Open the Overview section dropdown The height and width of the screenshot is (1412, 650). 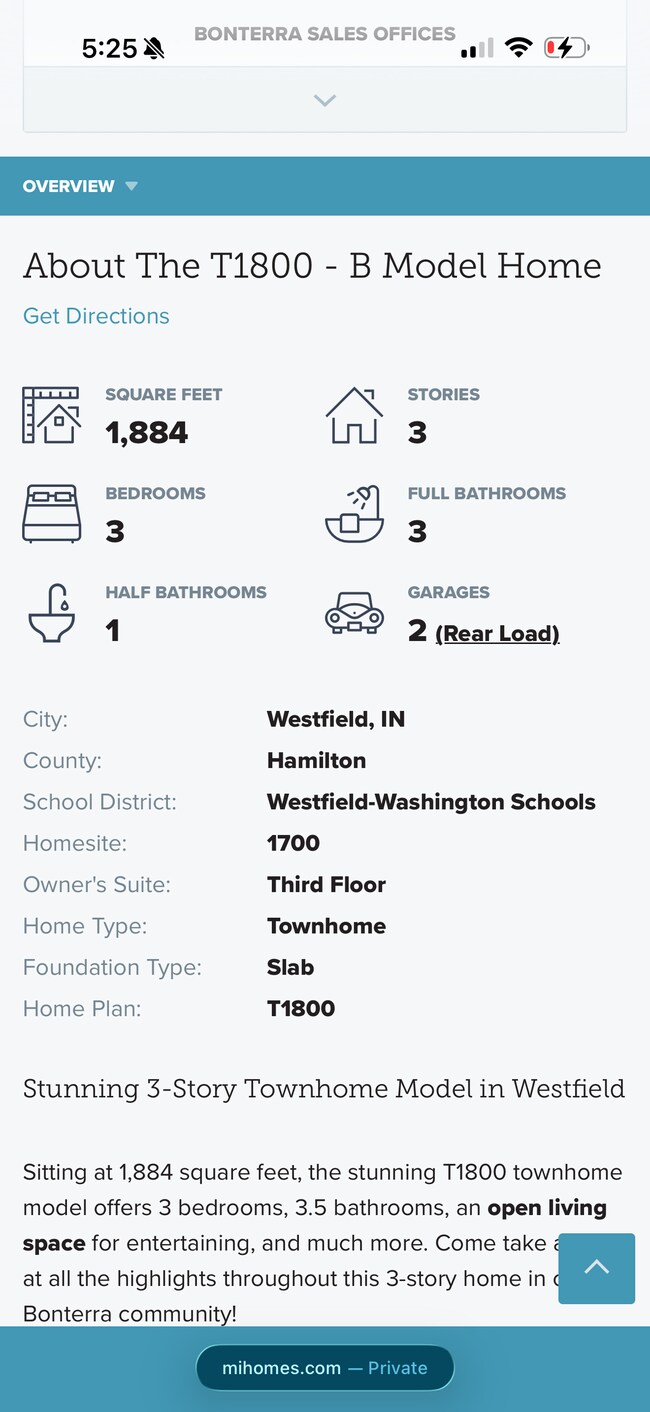[x=80, y=186]
